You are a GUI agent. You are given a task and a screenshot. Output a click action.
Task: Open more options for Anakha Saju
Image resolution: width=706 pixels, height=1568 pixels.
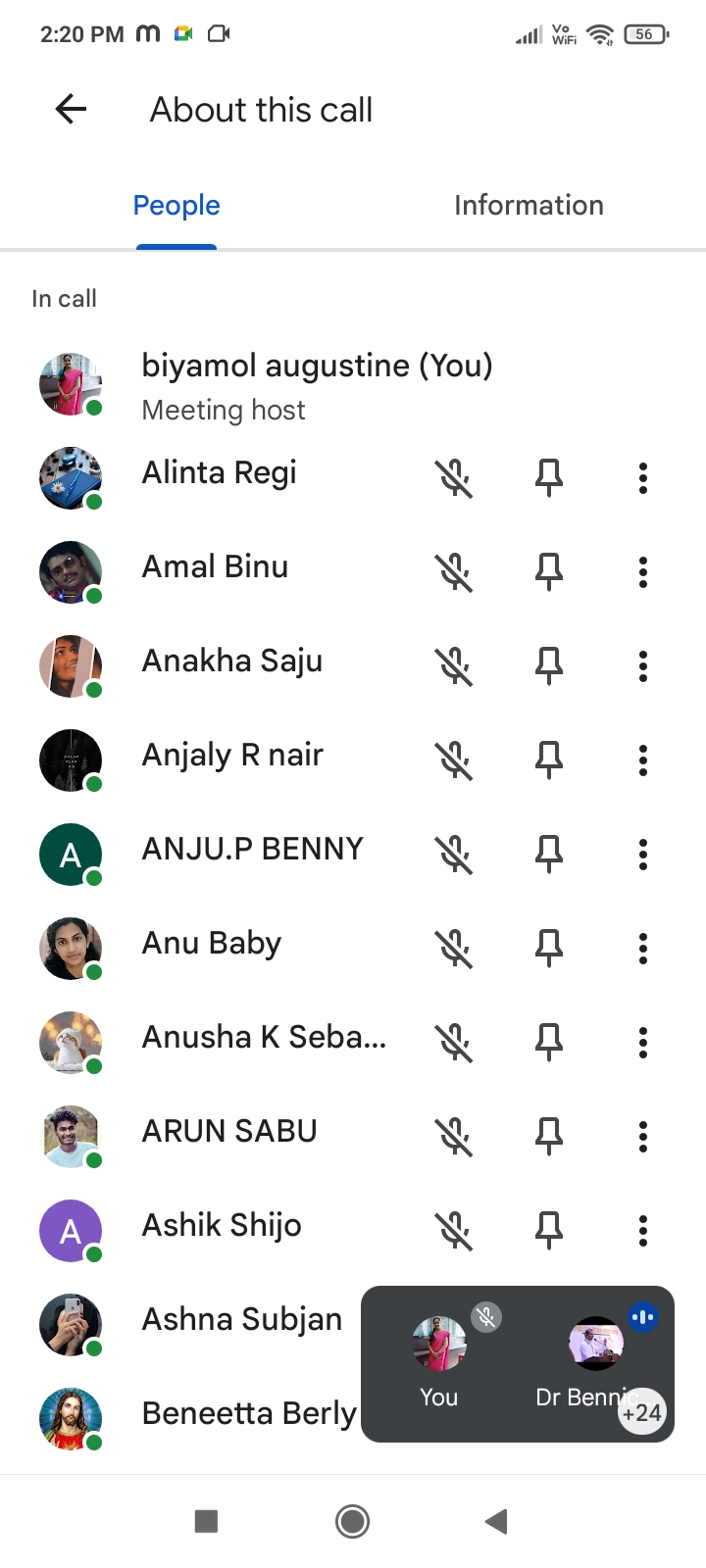(643, 666)
